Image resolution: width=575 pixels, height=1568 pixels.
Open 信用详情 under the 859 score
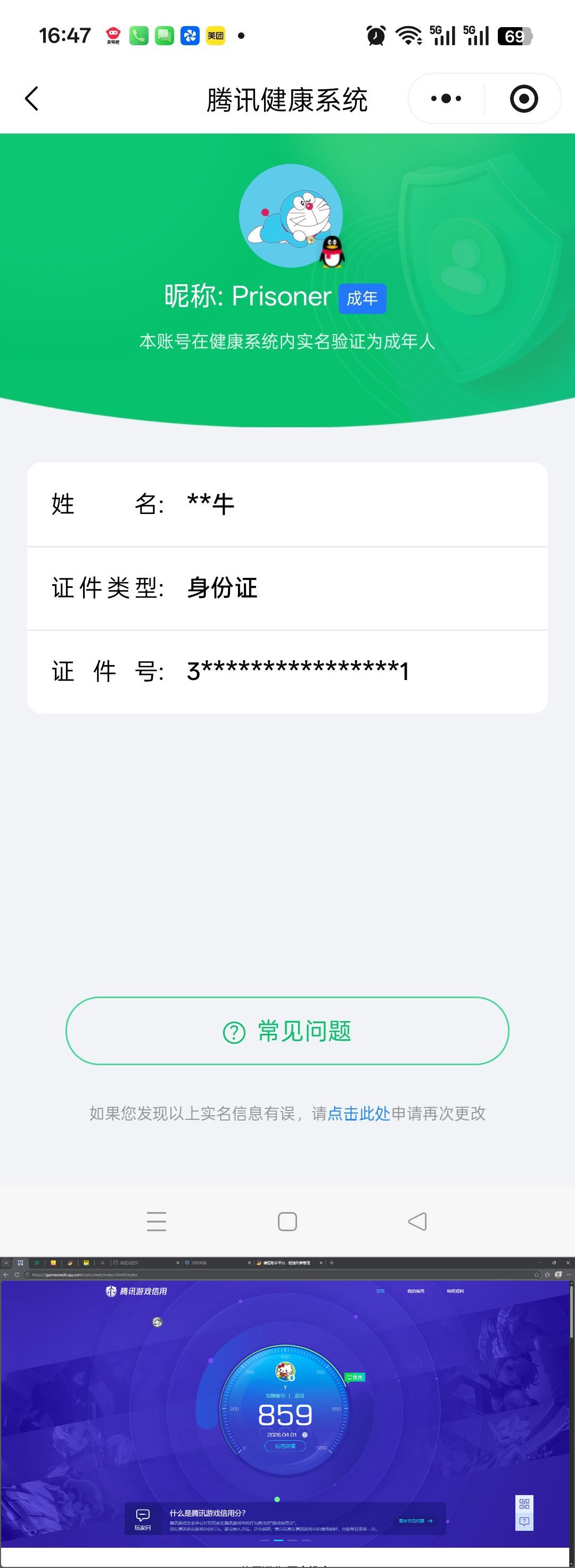[x=285, y=1446]
